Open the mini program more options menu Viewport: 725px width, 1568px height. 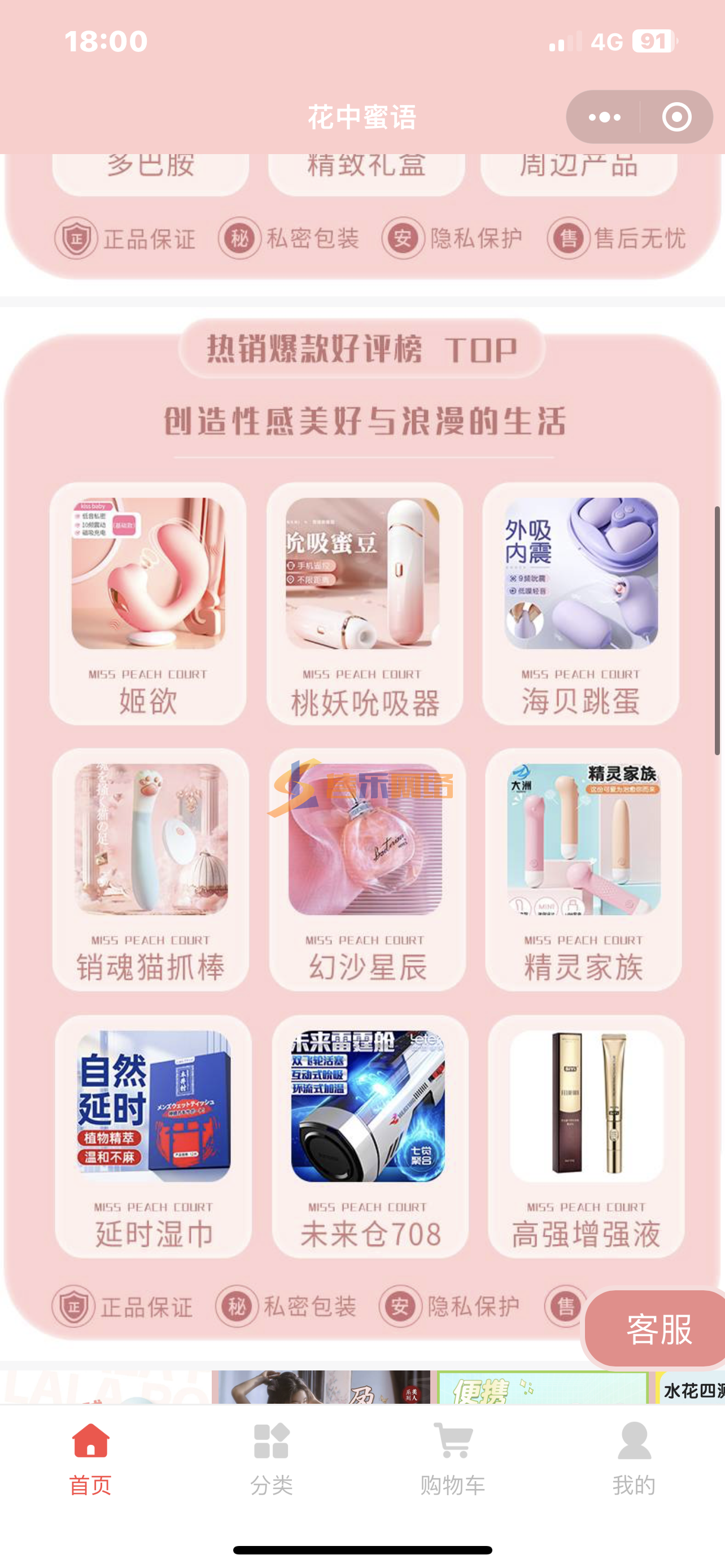click(604, 117)
